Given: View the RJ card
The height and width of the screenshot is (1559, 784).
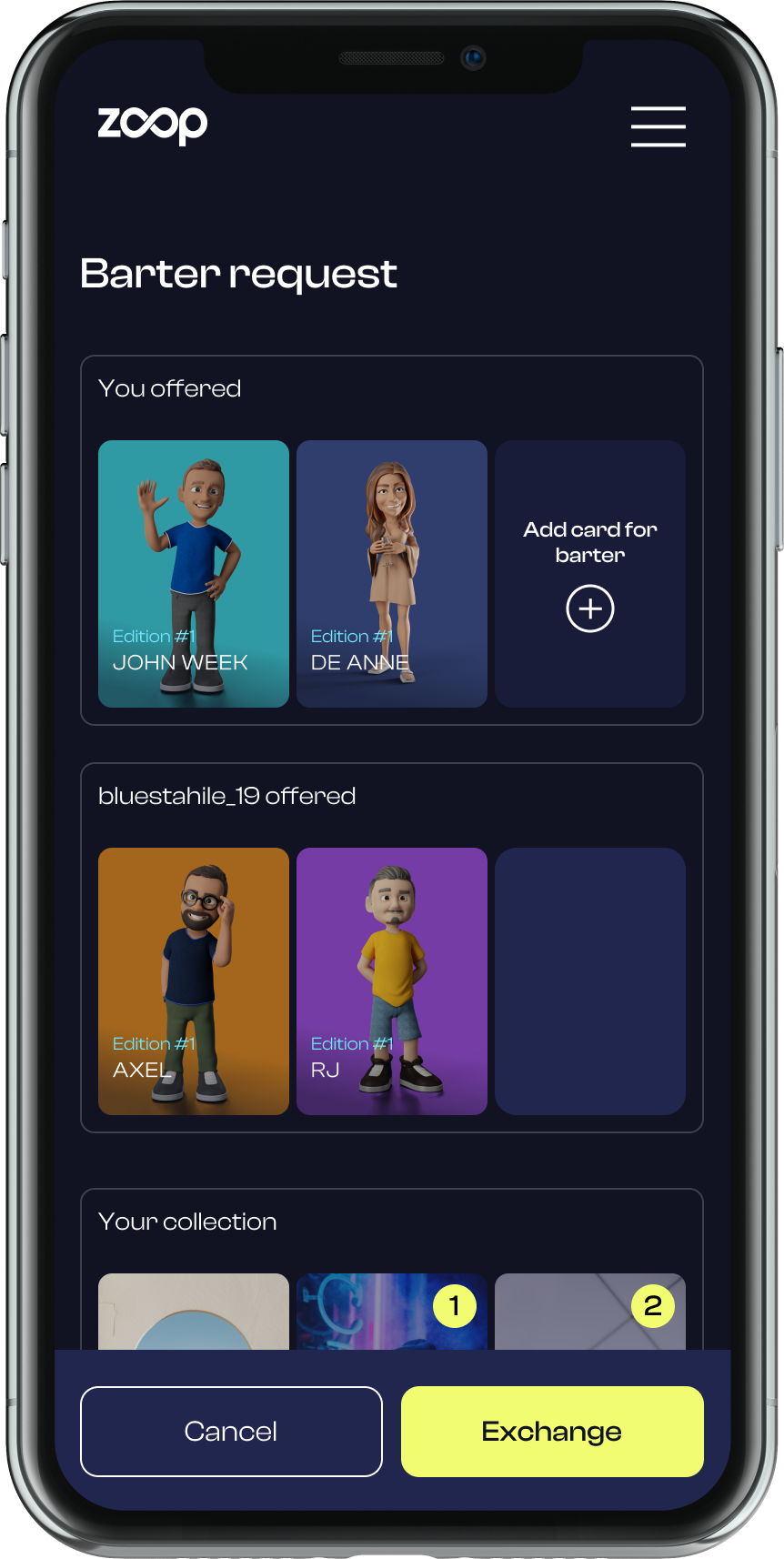Looking at the screenshot, I should click(x=392, y=981).
